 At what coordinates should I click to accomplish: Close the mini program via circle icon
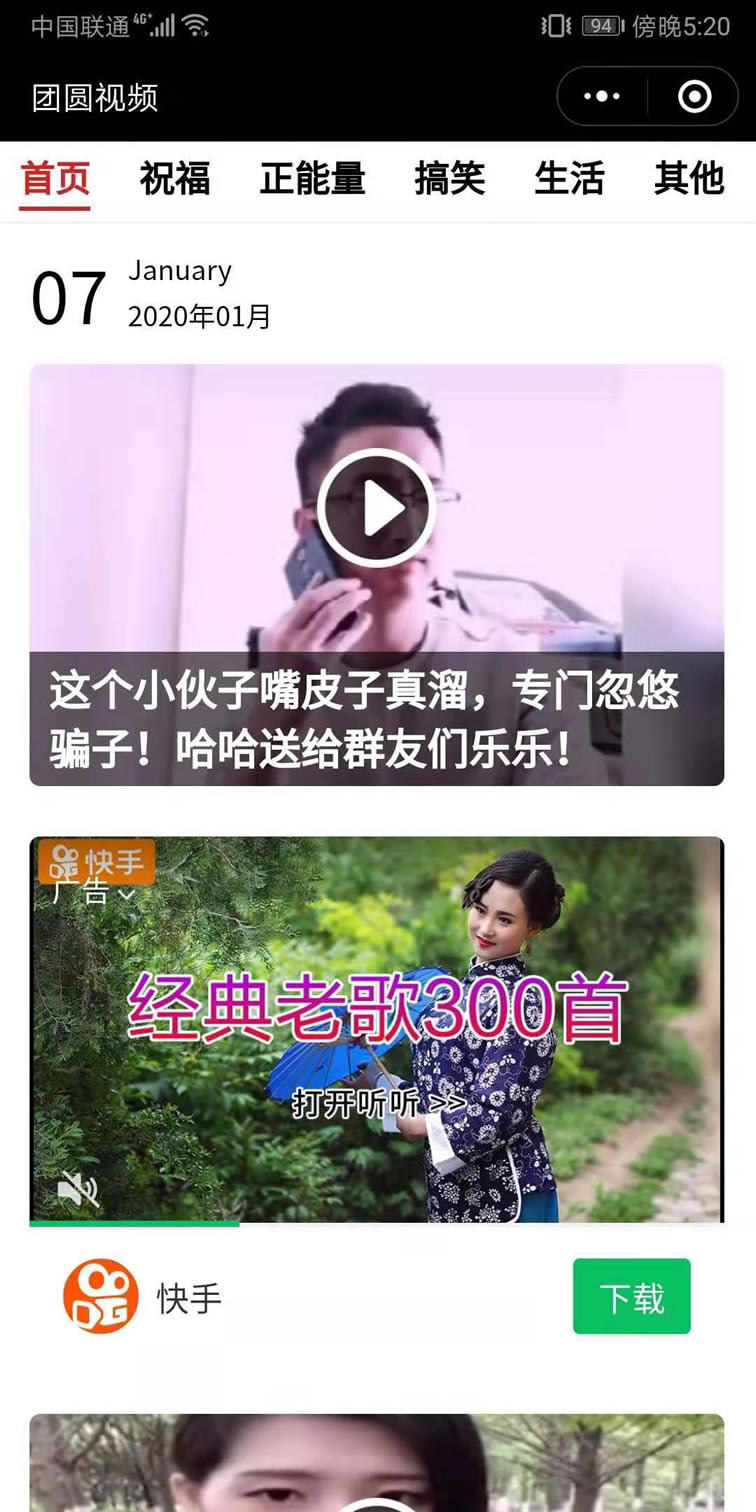tap(694, 97)
